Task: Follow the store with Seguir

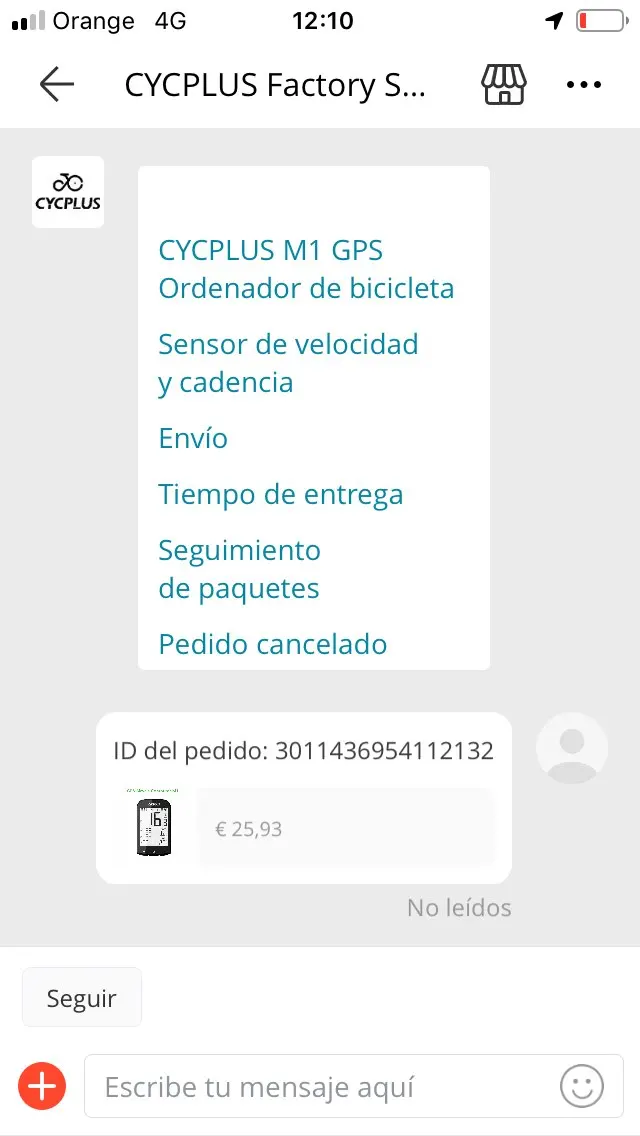Action: click(x=82, y=997)
